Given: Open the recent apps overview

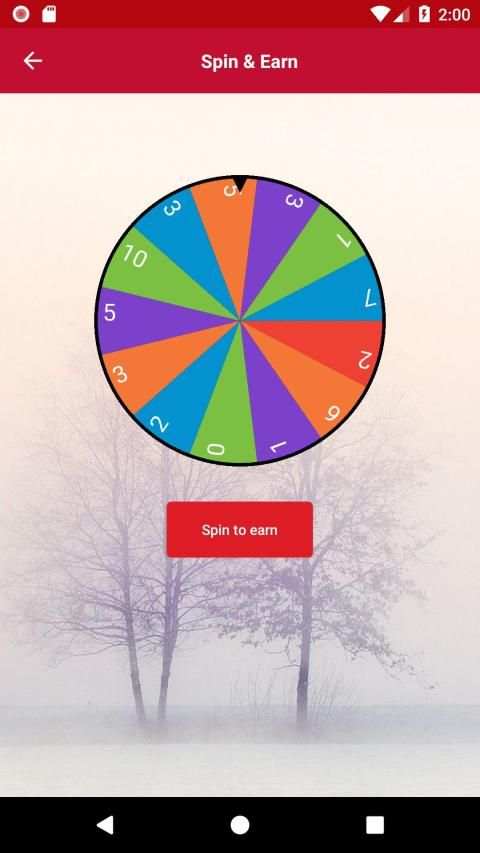Looking at the screenshot, I should [374, 825].
